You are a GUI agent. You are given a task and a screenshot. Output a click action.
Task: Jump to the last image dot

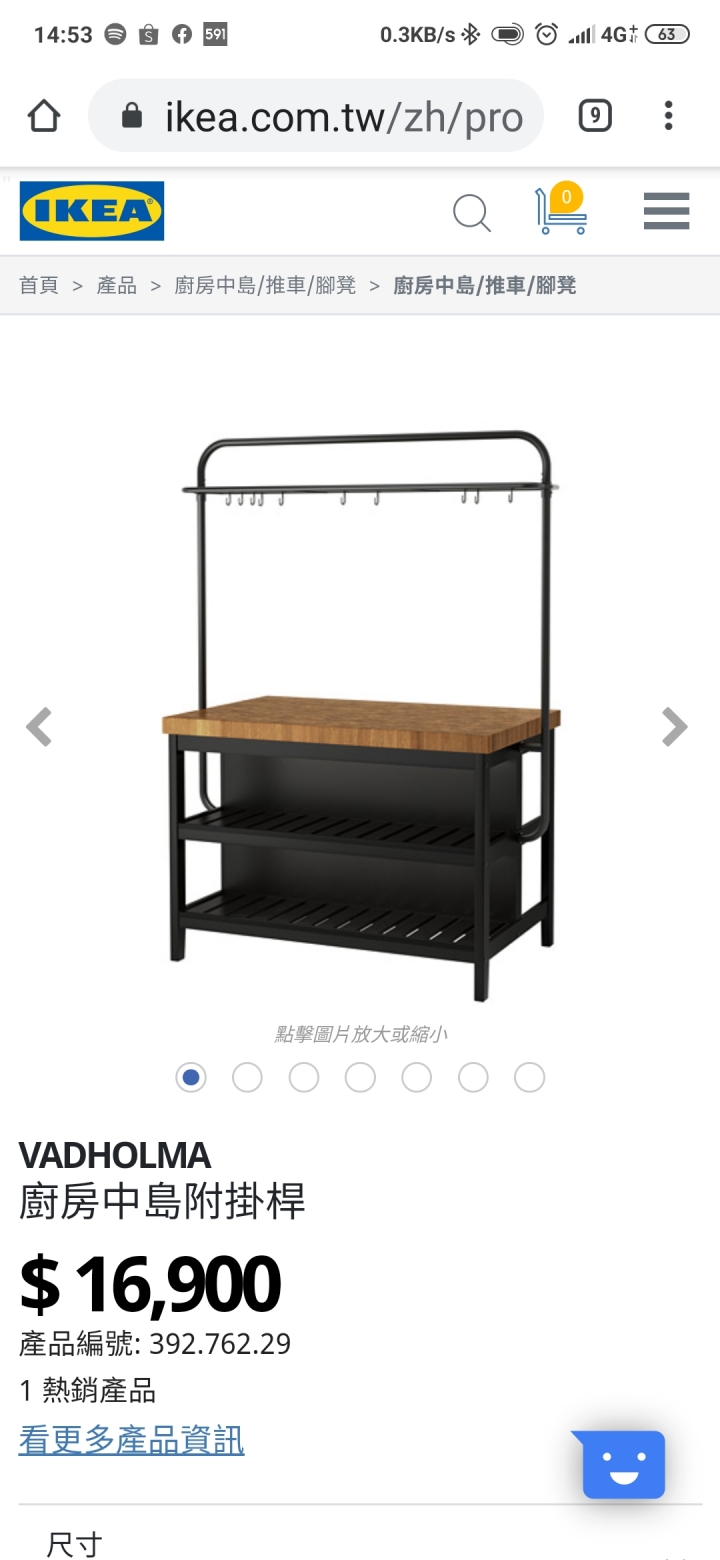point(529,1077)
